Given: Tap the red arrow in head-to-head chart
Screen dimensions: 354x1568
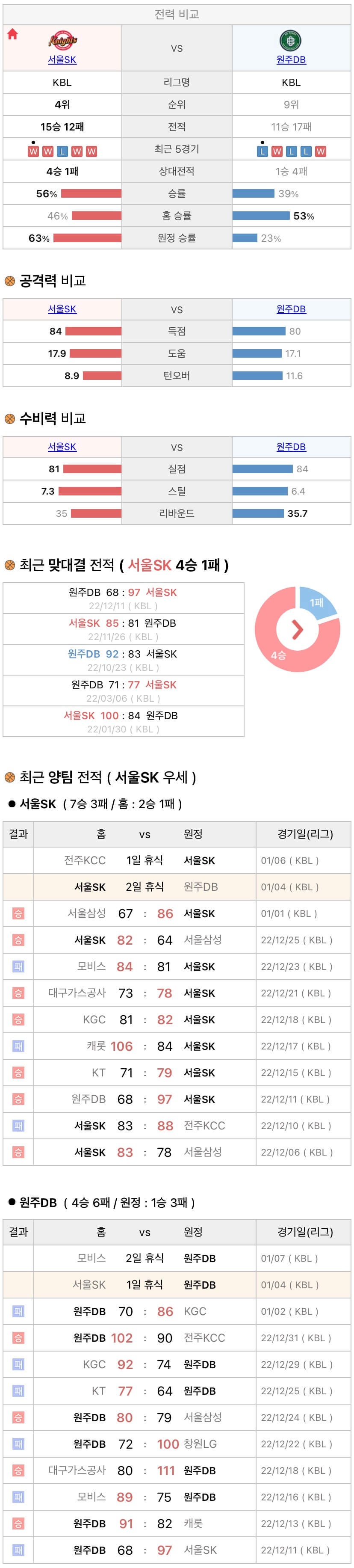Looking at the screenshot, I should click(x=298, y=629).
